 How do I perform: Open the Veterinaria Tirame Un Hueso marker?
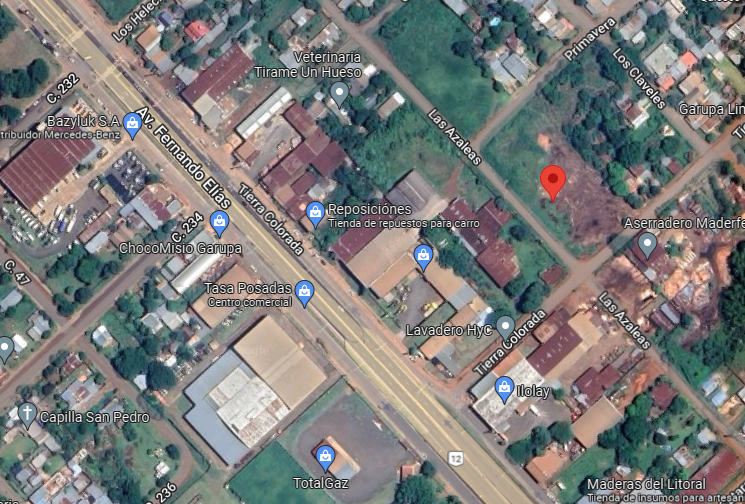(339, 94)
